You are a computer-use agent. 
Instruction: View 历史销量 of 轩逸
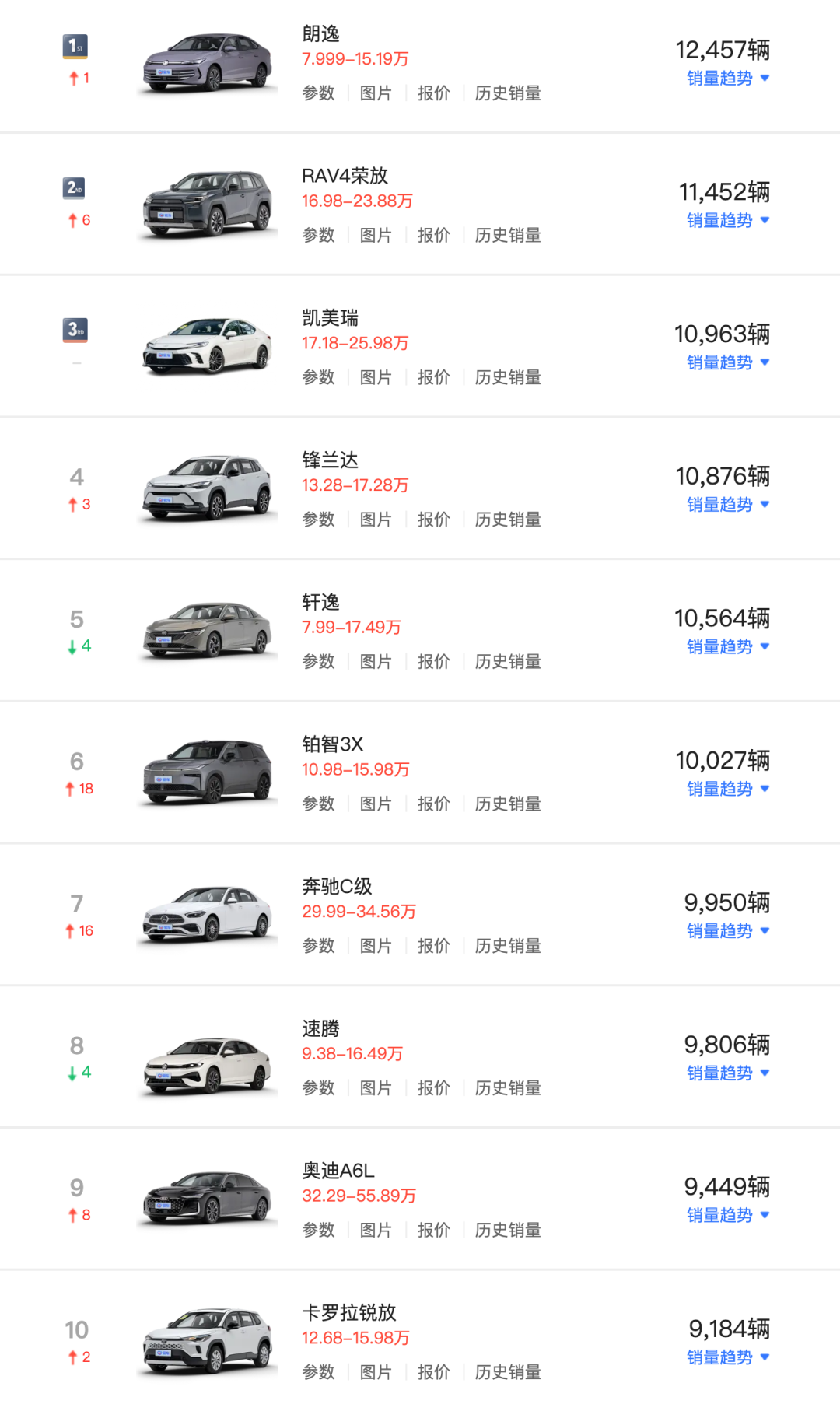[x=508, y=662]
